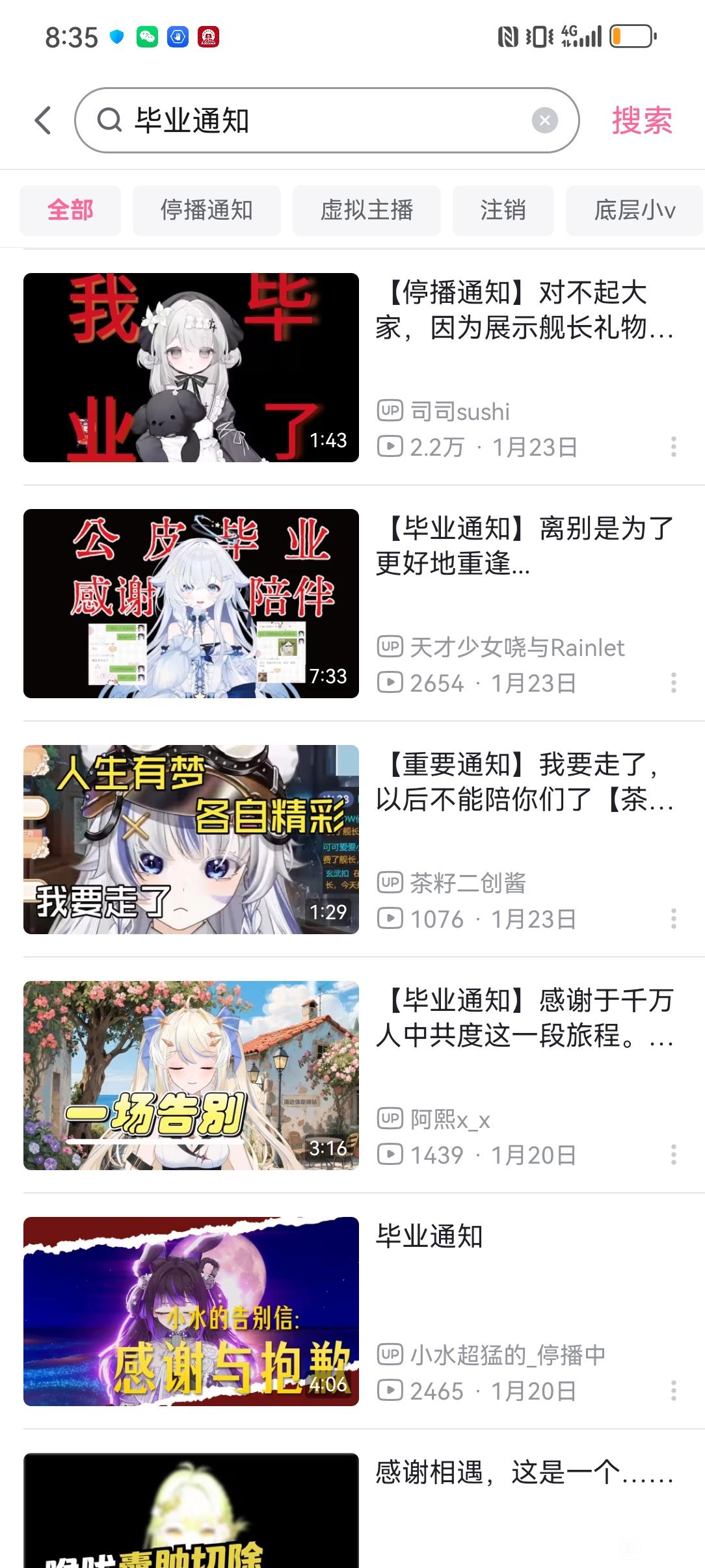Tap the 毕业通知 search field

point(312,120)
